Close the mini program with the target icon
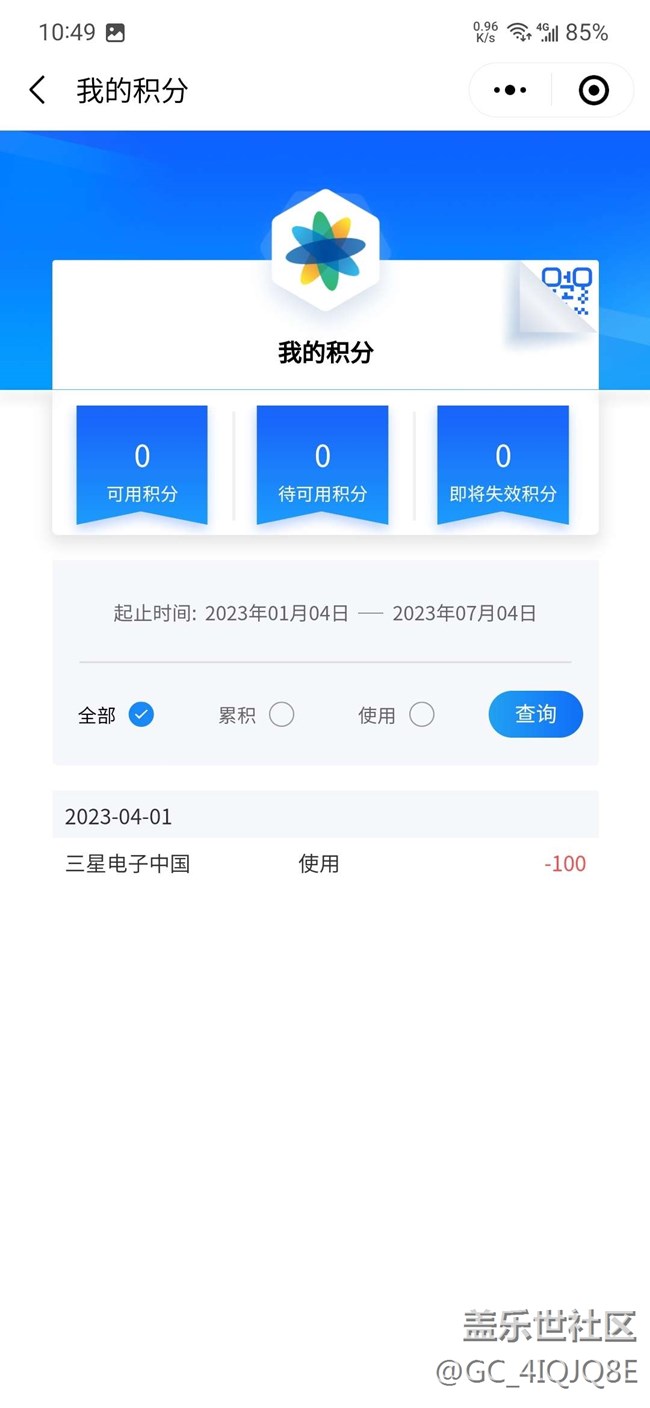The image size is (650, 1408). (x=593, y=91)
